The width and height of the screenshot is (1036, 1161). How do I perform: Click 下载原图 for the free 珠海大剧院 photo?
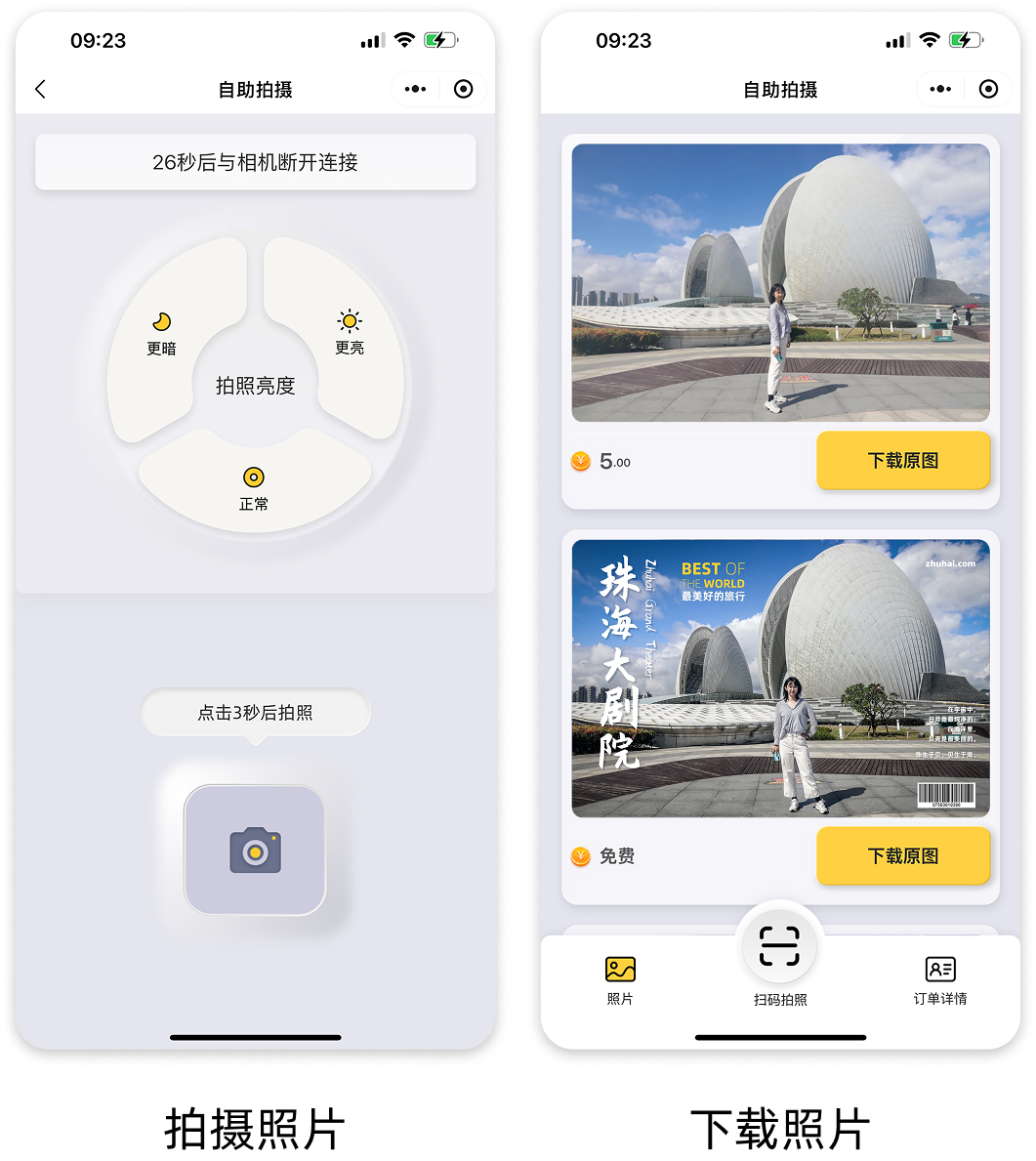tap(902, 855)
